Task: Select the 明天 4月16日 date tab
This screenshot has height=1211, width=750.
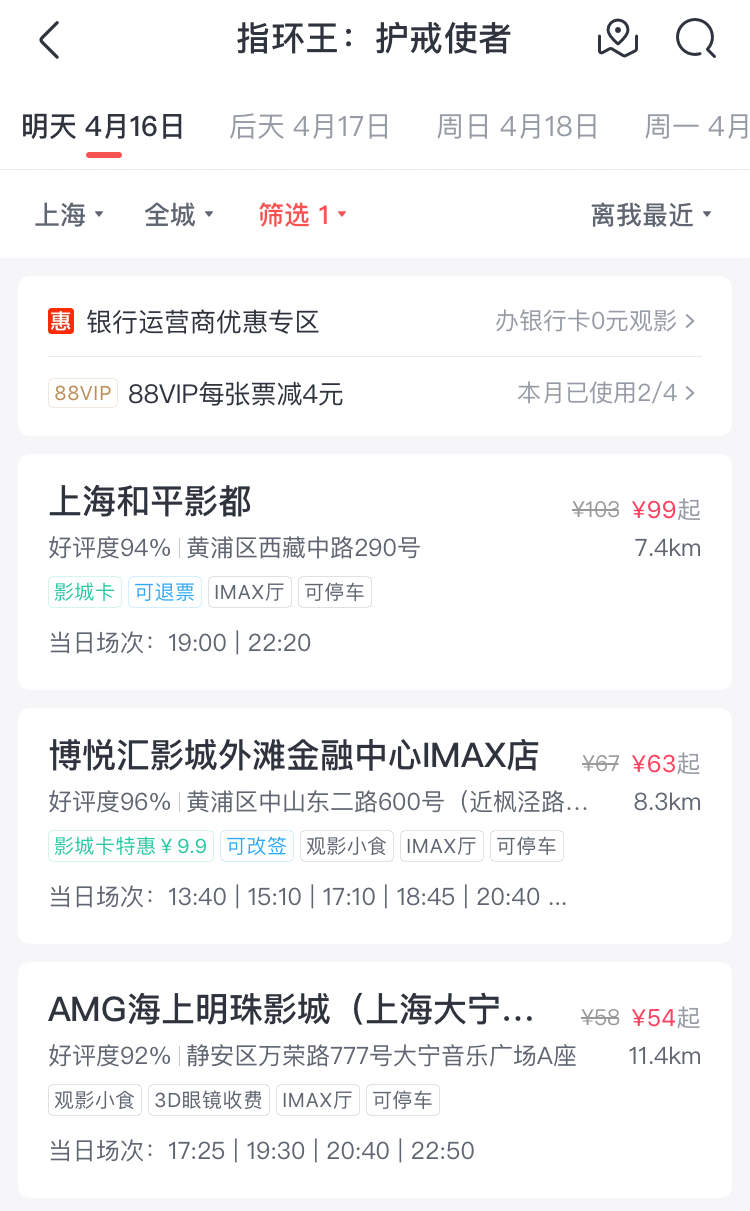Action: [103, 127]
